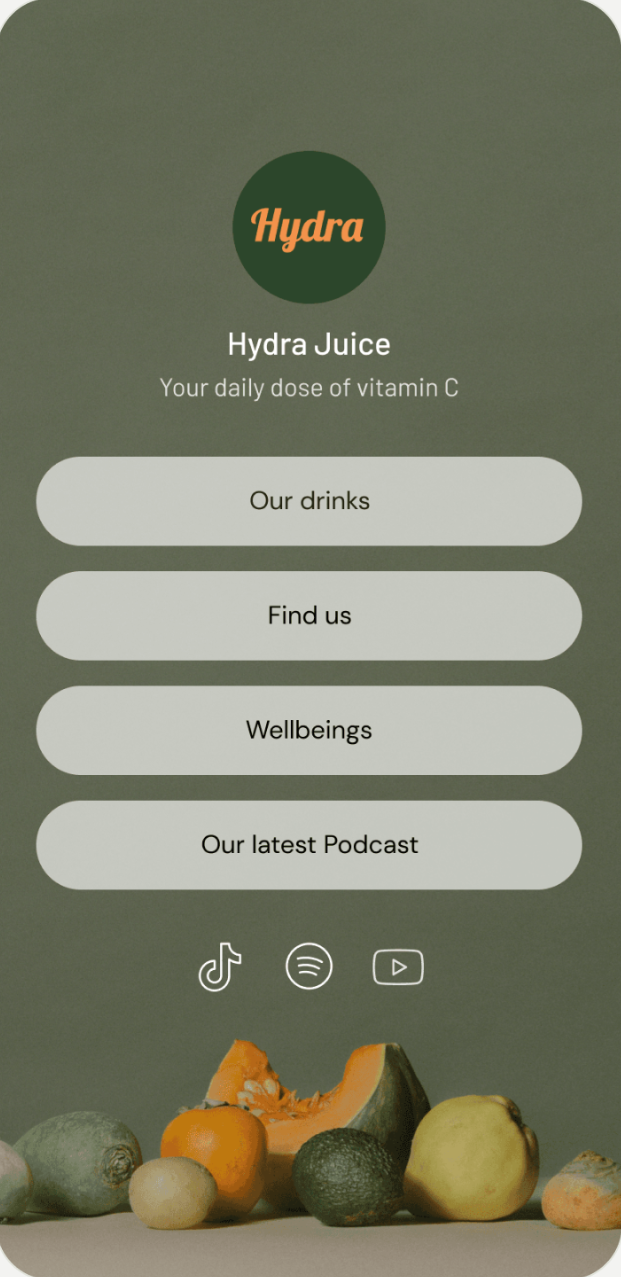The height and width of the screenshot is (1277, 621).
Task: Select the Wellbeings button
Action: click(309, 730)
